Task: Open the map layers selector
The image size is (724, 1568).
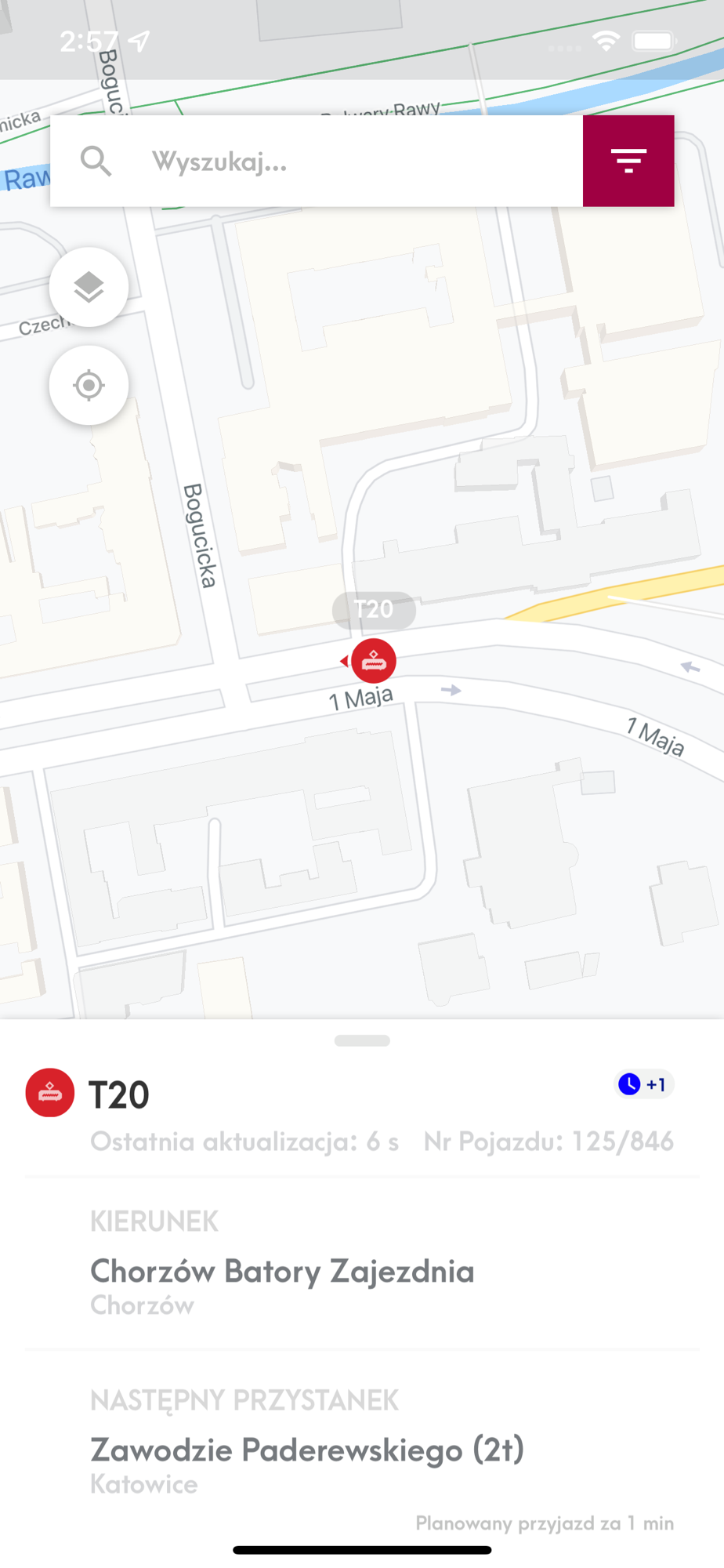Action: pyautogui.click(x=89, y=287)
